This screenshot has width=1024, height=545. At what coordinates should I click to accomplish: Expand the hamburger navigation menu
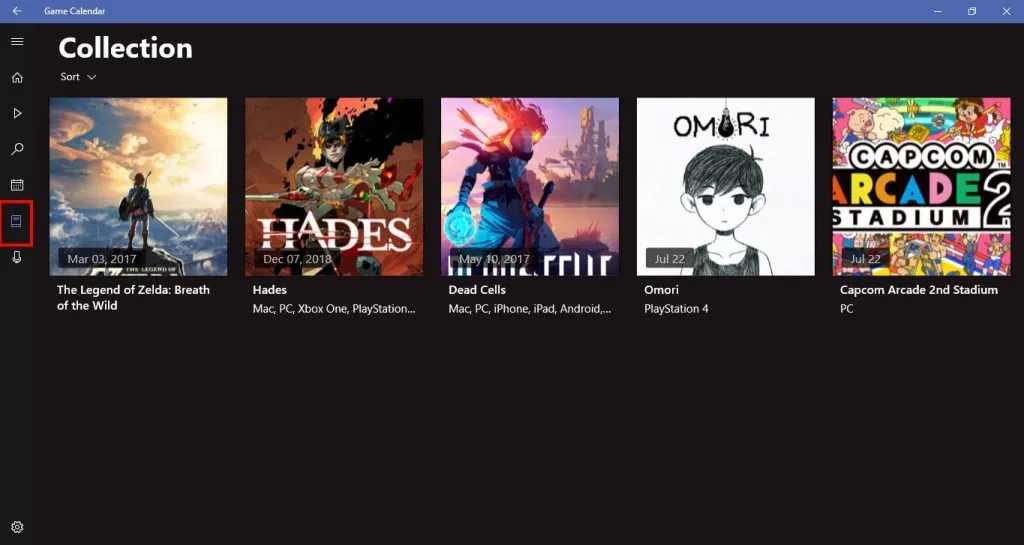[x=17, y=41]
